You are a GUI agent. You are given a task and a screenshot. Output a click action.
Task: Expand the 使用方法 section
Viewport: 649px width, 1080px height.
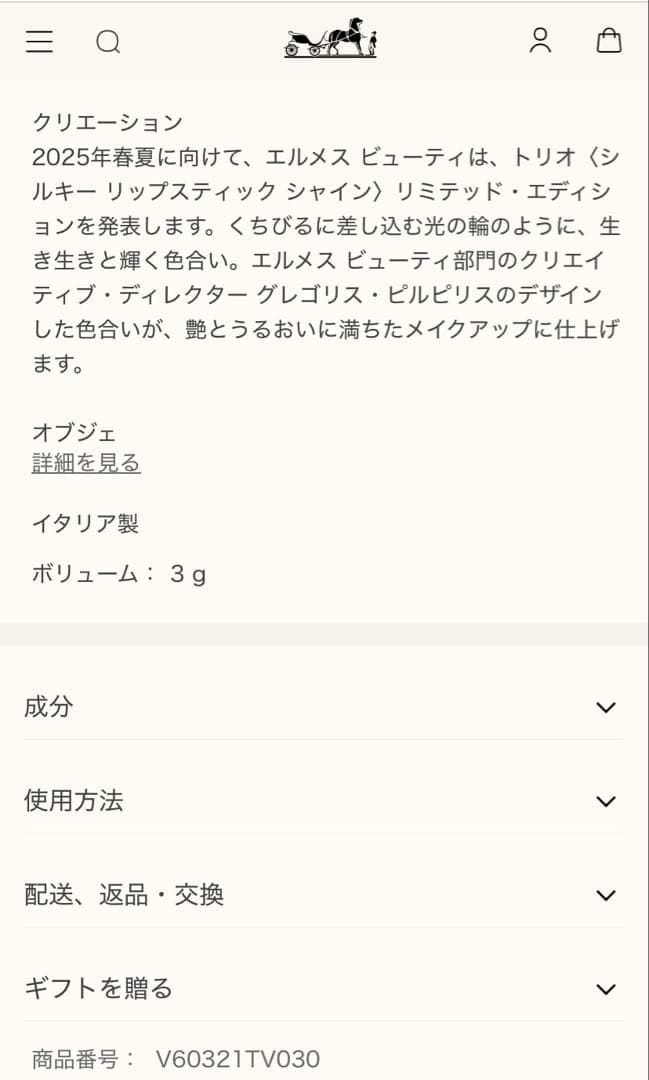(324, 801)
